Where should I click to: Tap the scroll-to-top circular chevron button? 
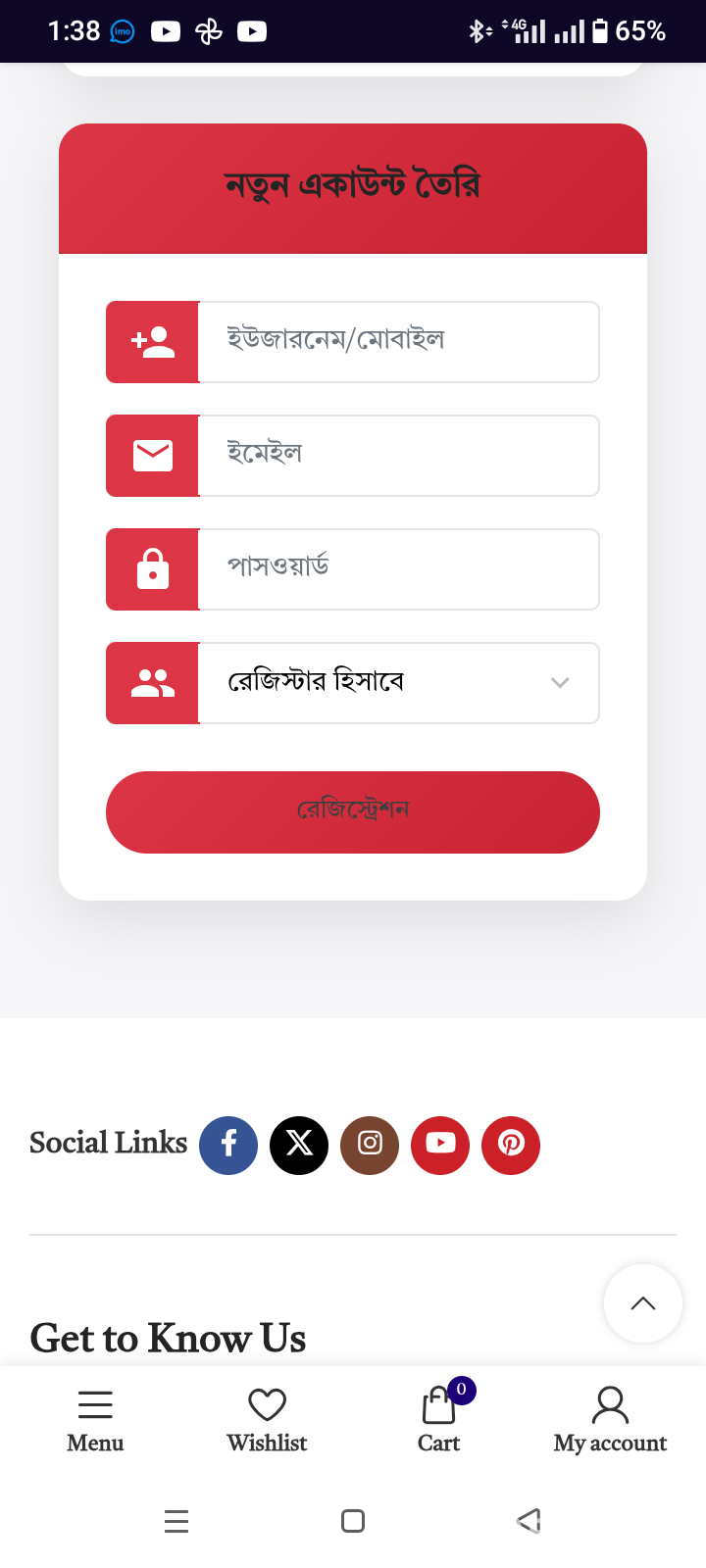point(642,1303)
